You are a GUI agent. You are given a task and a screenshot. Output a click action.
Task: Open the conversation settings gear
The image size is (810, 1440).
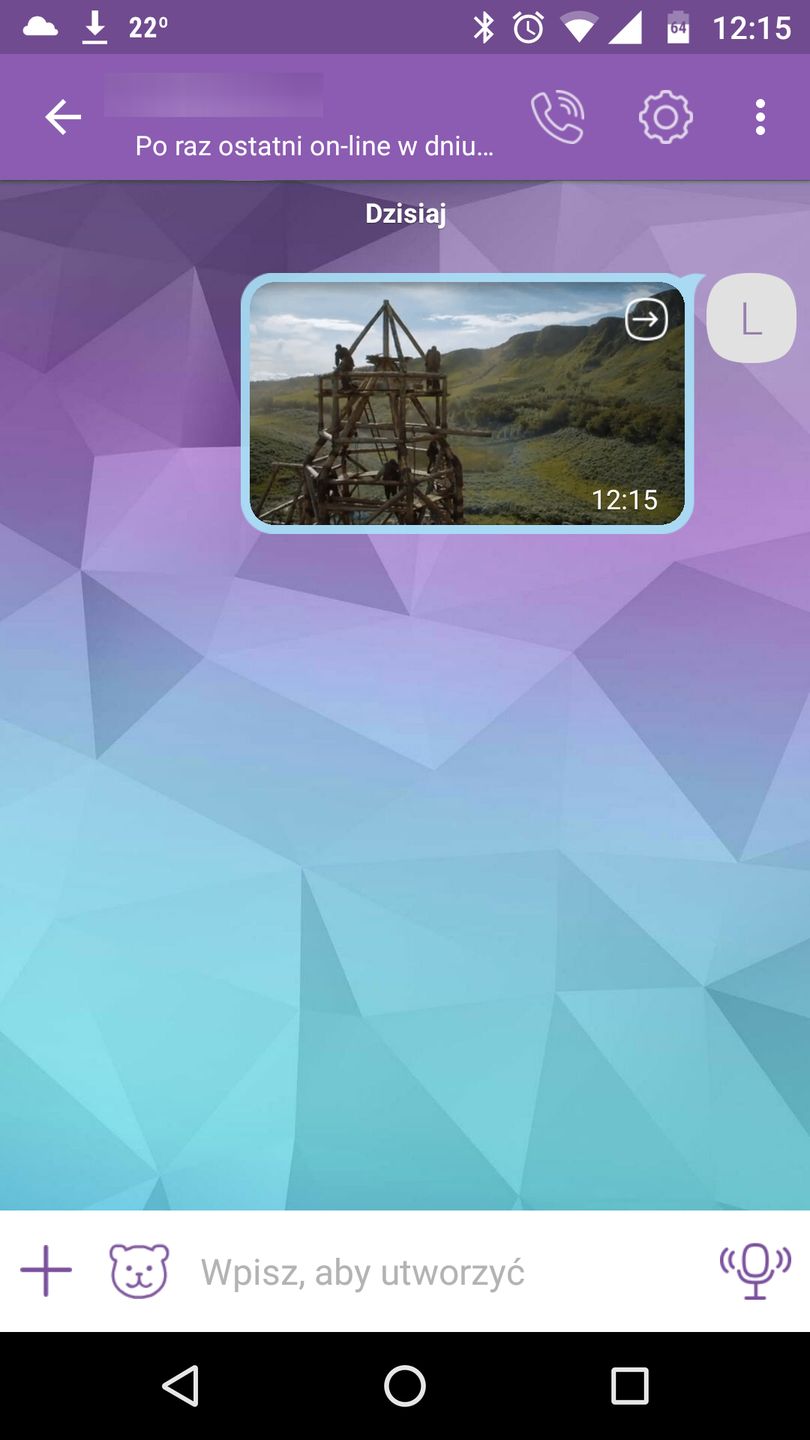coord(665,118)
